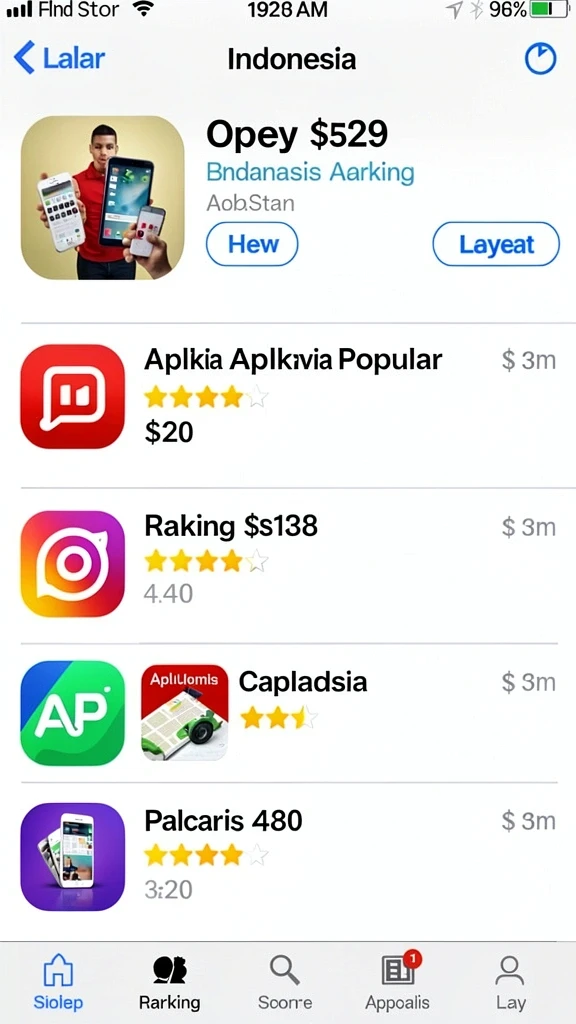Switch to the Siolep tab

coord(57,982)
